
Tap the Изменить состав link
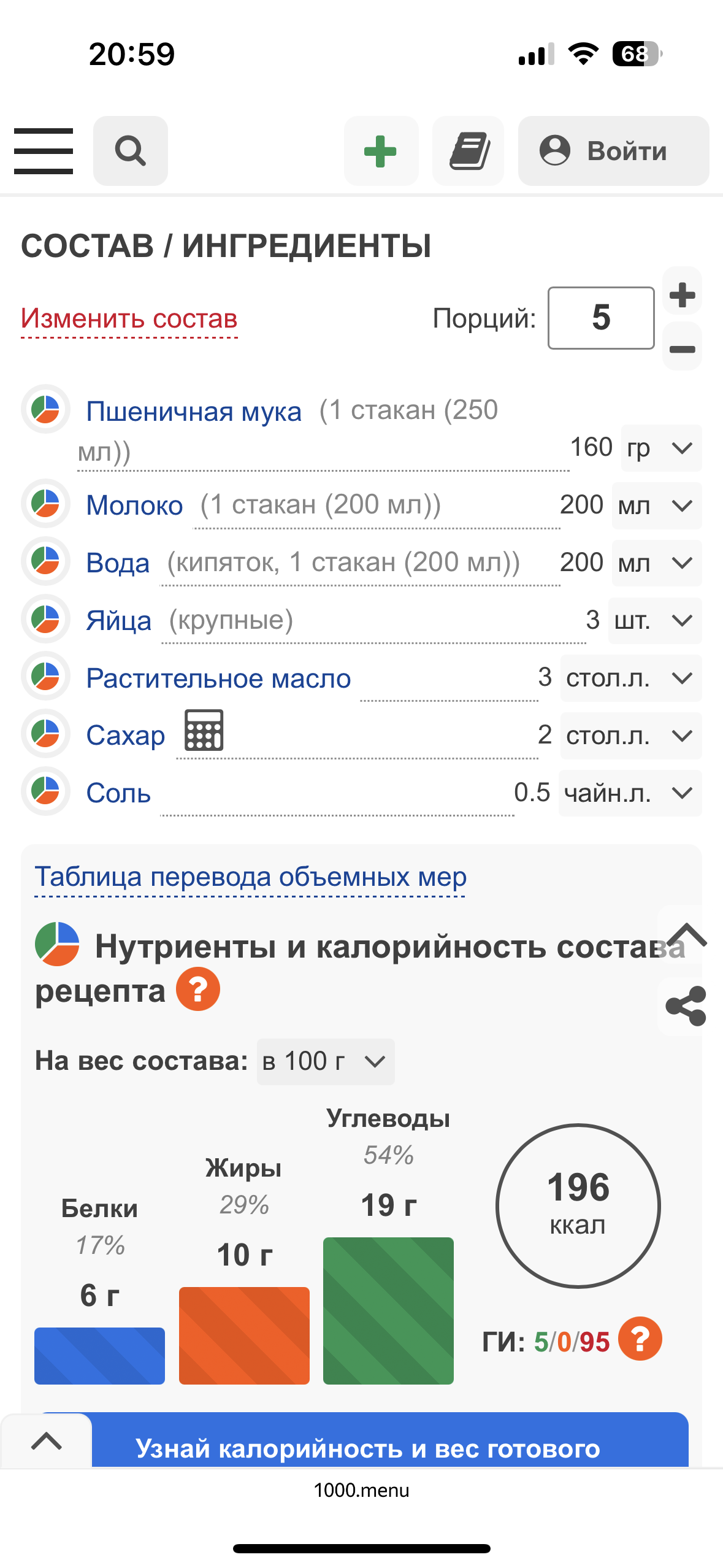(x=129, y=319)
